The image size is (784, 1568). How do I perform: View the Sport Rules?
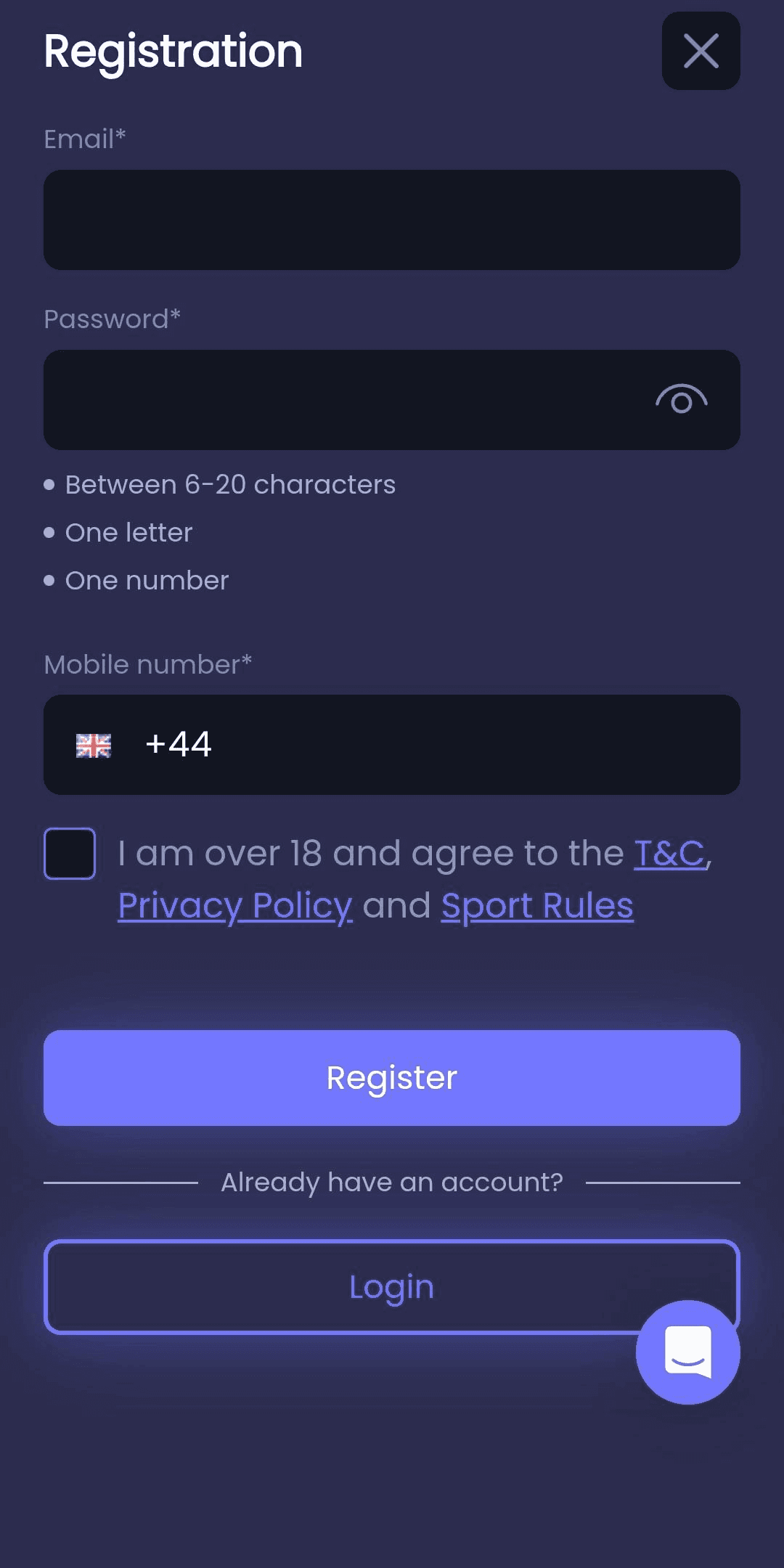[537, 906]
